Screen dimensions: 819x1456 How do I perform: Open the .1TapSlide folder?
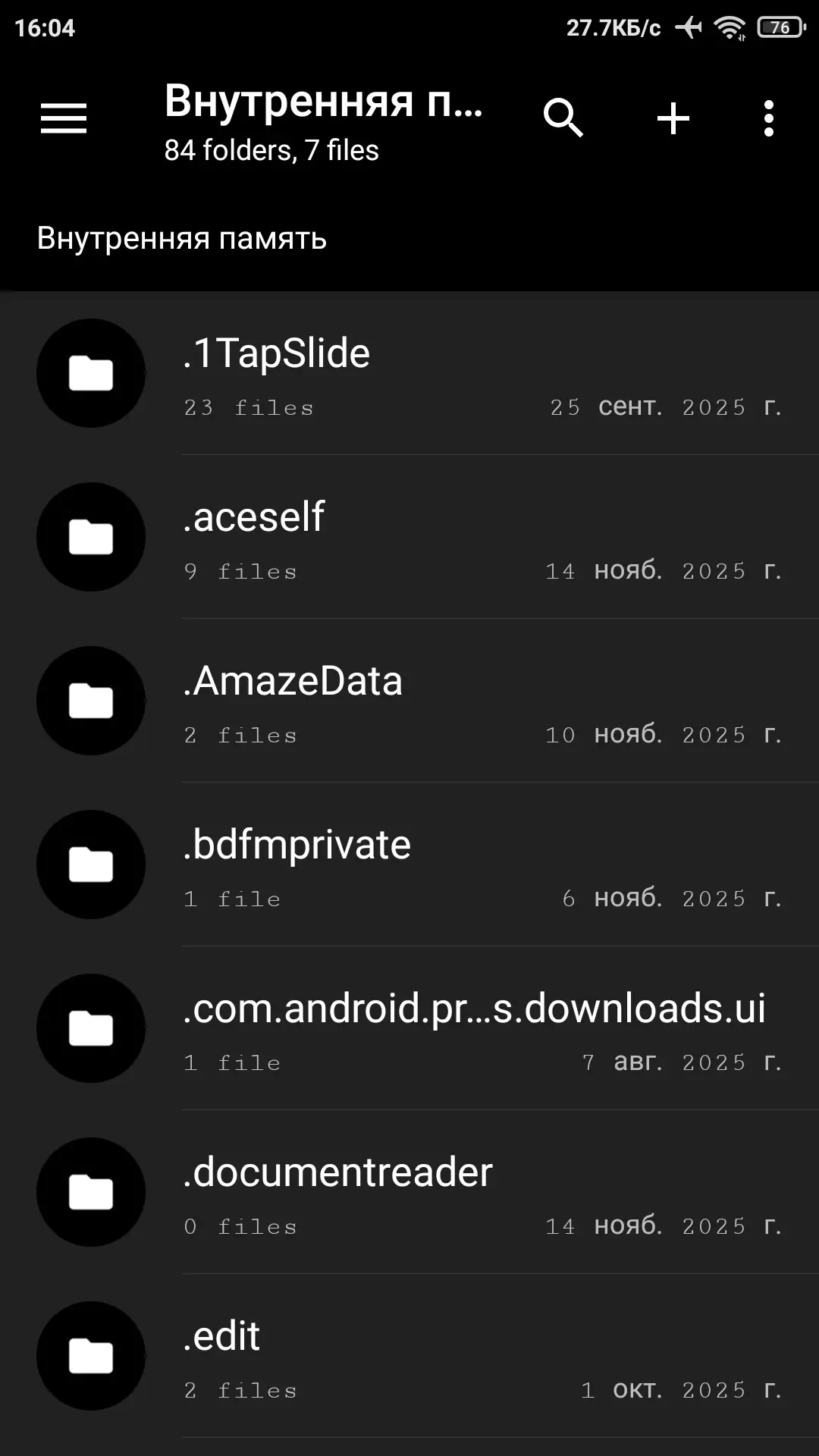(409, 374)
